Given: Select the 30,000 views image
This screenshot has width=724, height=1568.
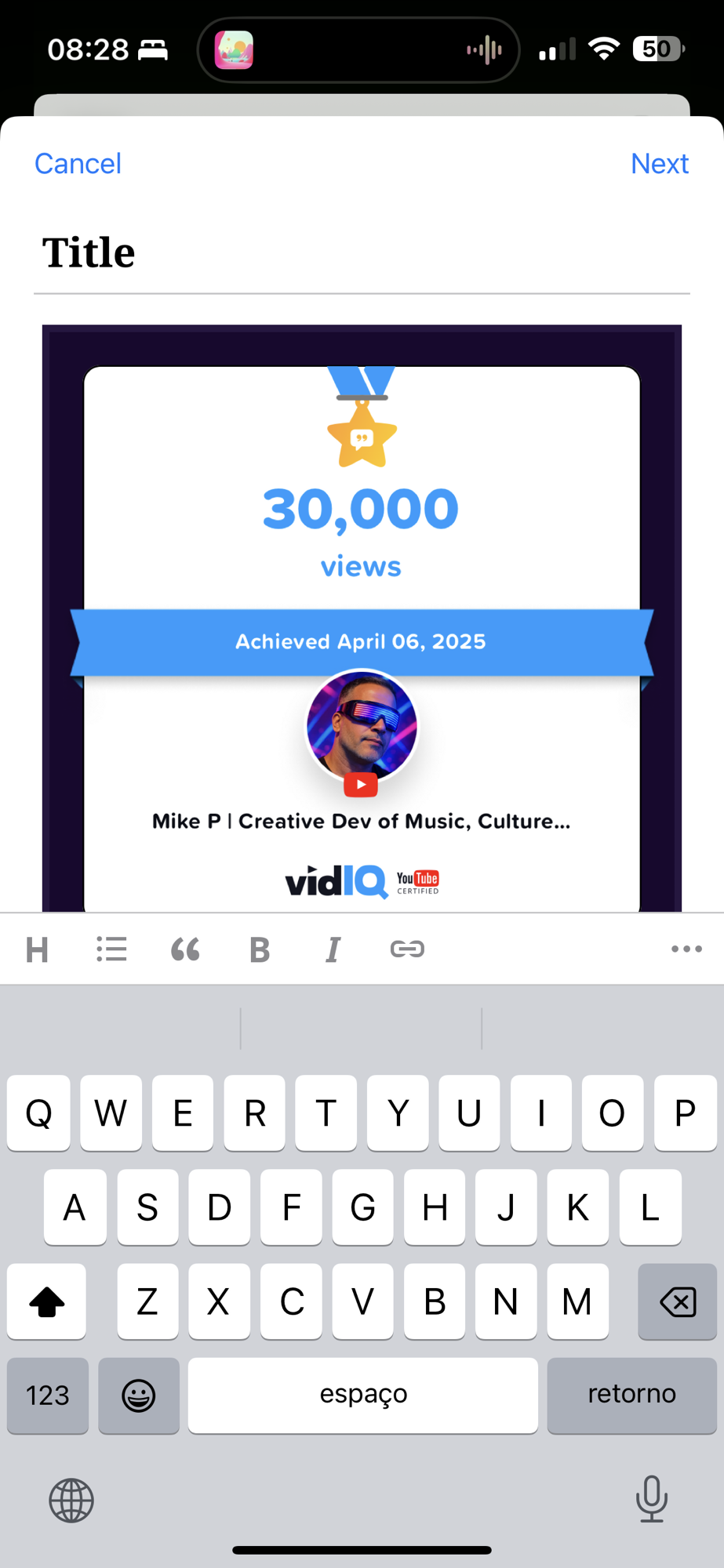Looking at the screenshot, I should [362, 618].
